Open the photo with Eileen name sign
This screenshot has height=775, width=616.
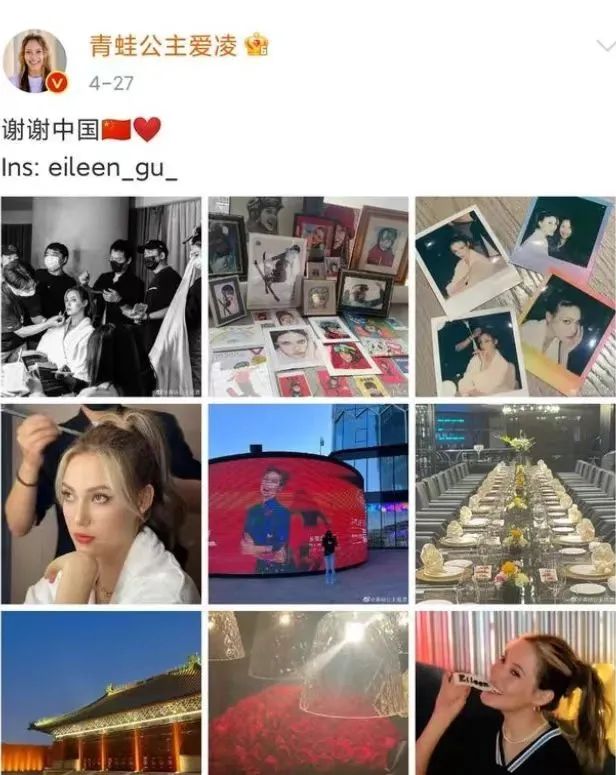(515, 693)
